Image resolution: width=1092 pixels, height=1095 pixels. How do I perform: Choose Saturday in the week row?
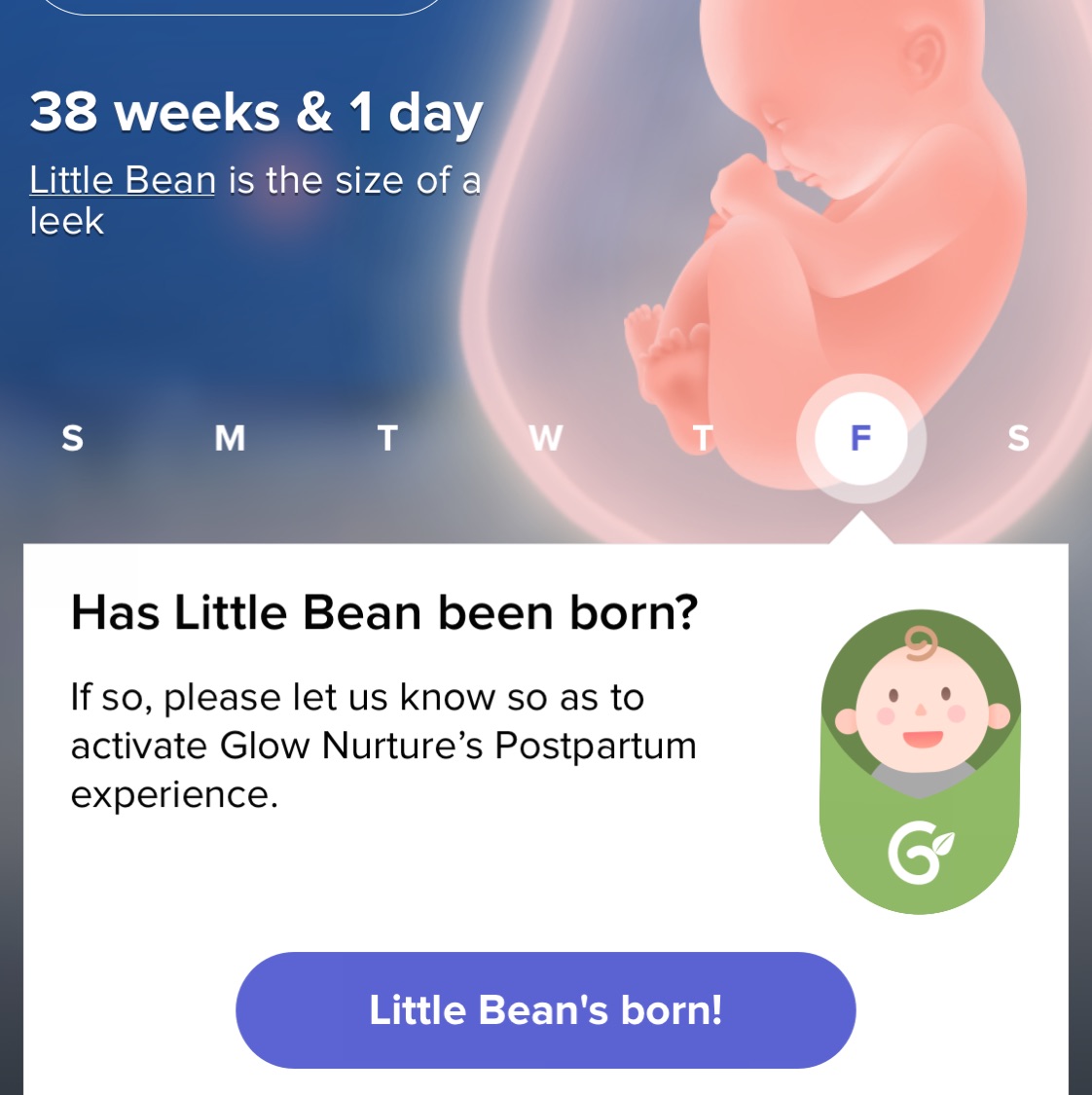pyautogui.click(x=1018, y=438)
